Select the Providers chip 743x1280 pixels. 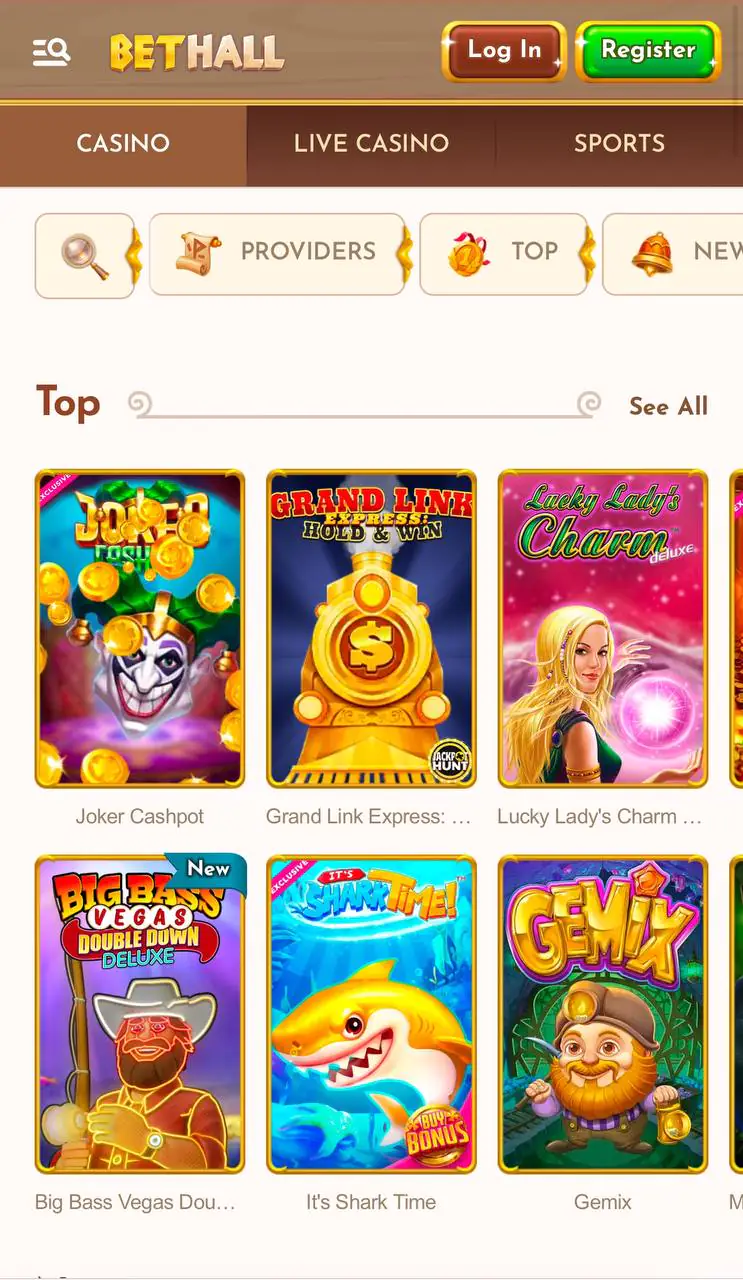(277, 253)
